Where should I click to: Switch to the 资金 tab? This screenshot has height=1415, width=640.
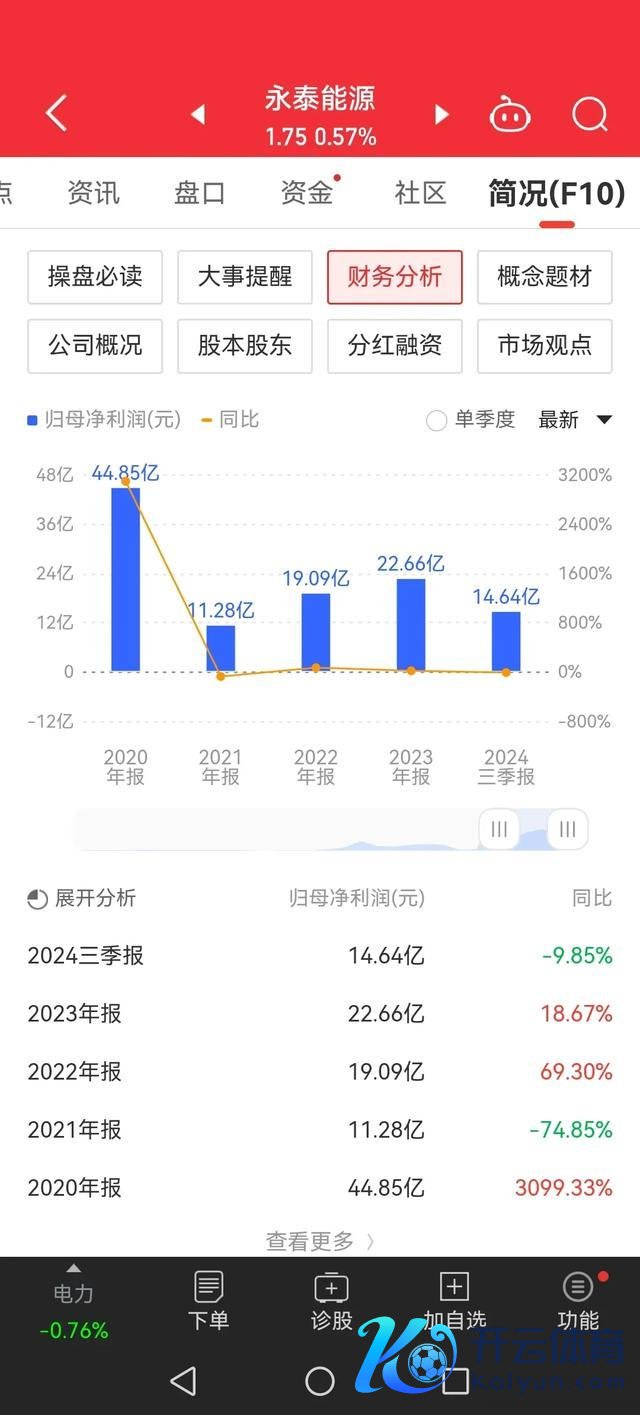306,192
